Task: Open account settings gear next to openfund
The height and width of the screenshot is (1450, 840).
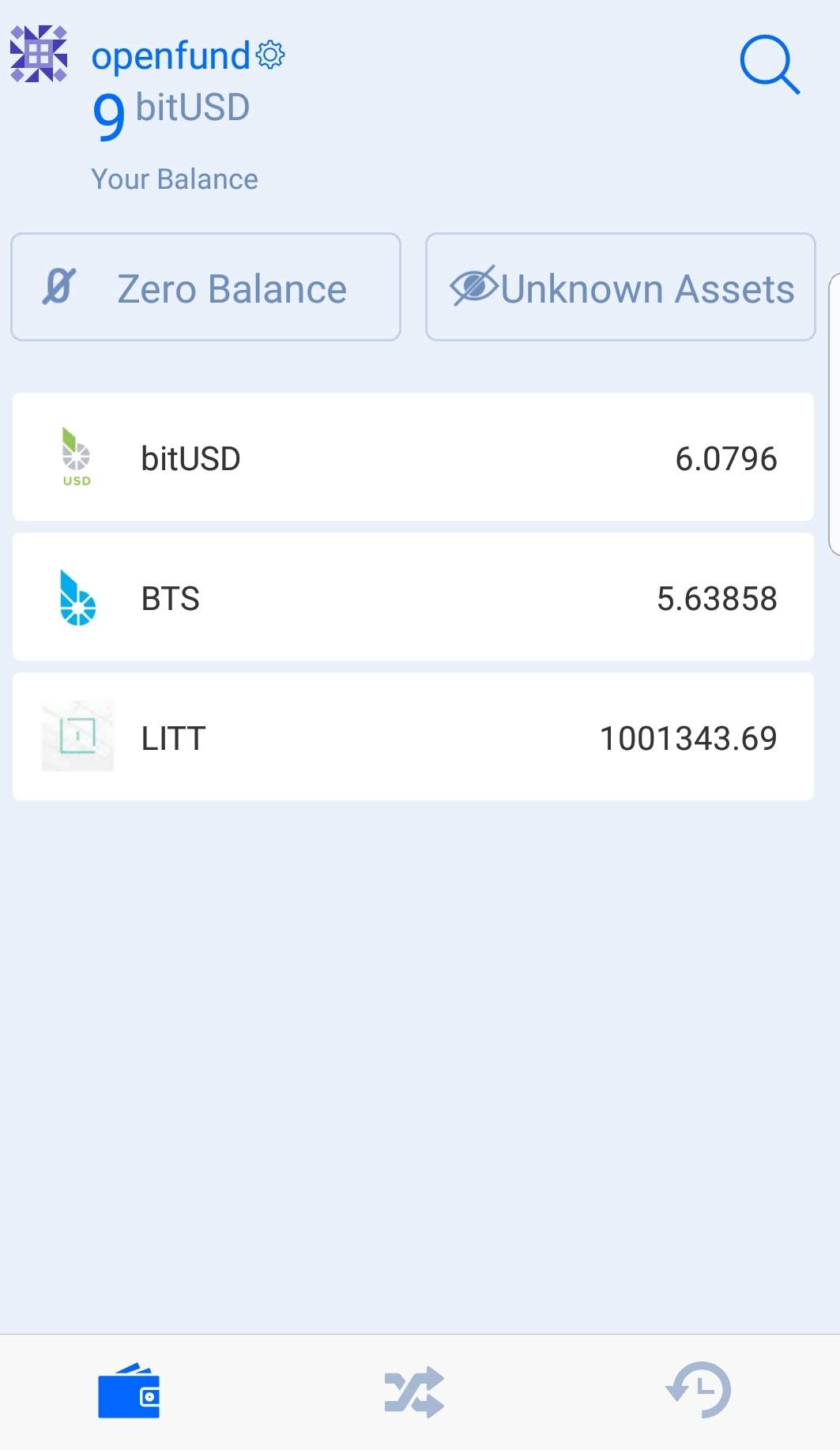Action: 271,55
